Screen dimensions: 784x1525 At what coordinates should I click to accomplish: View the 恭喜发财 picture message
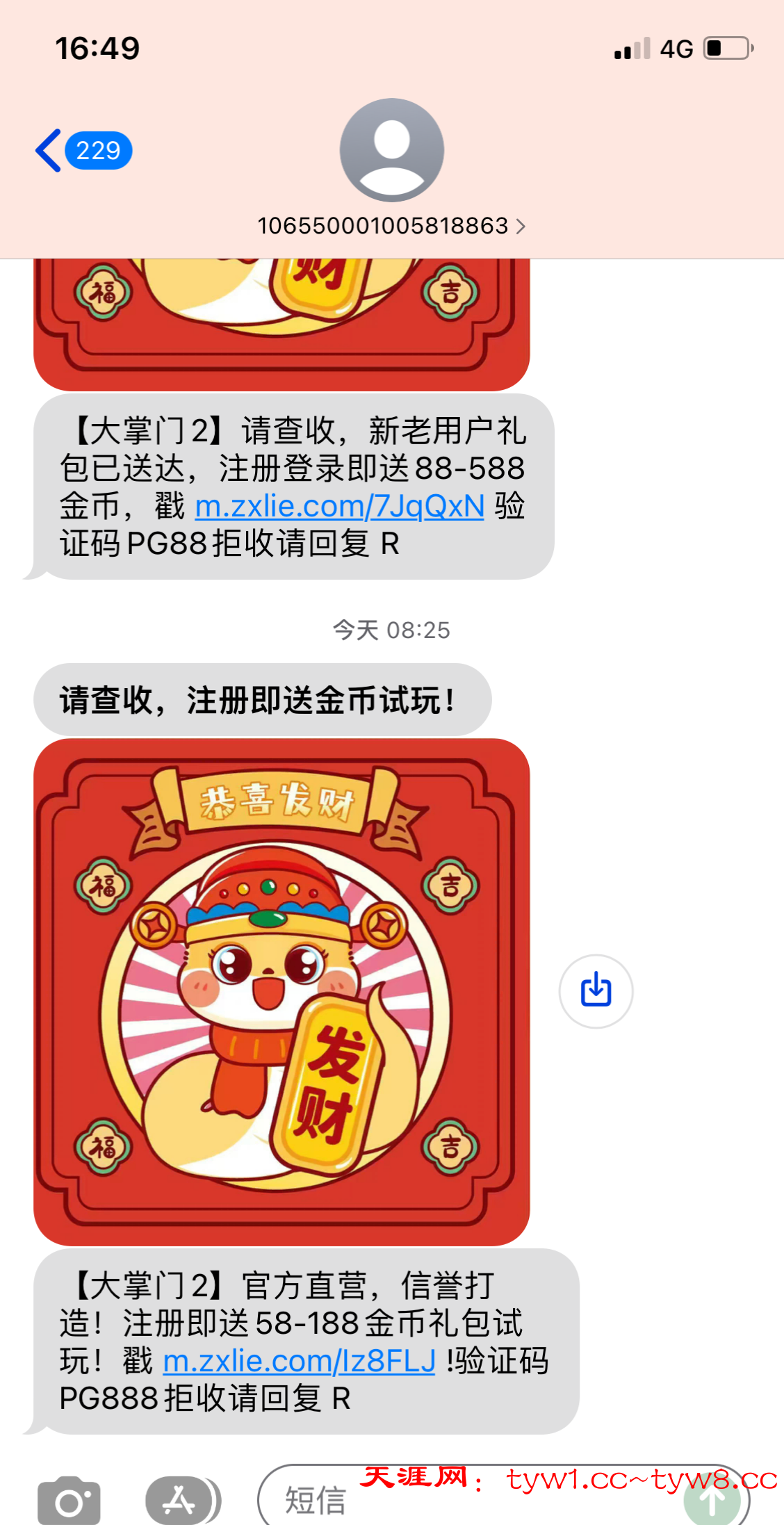281,991
